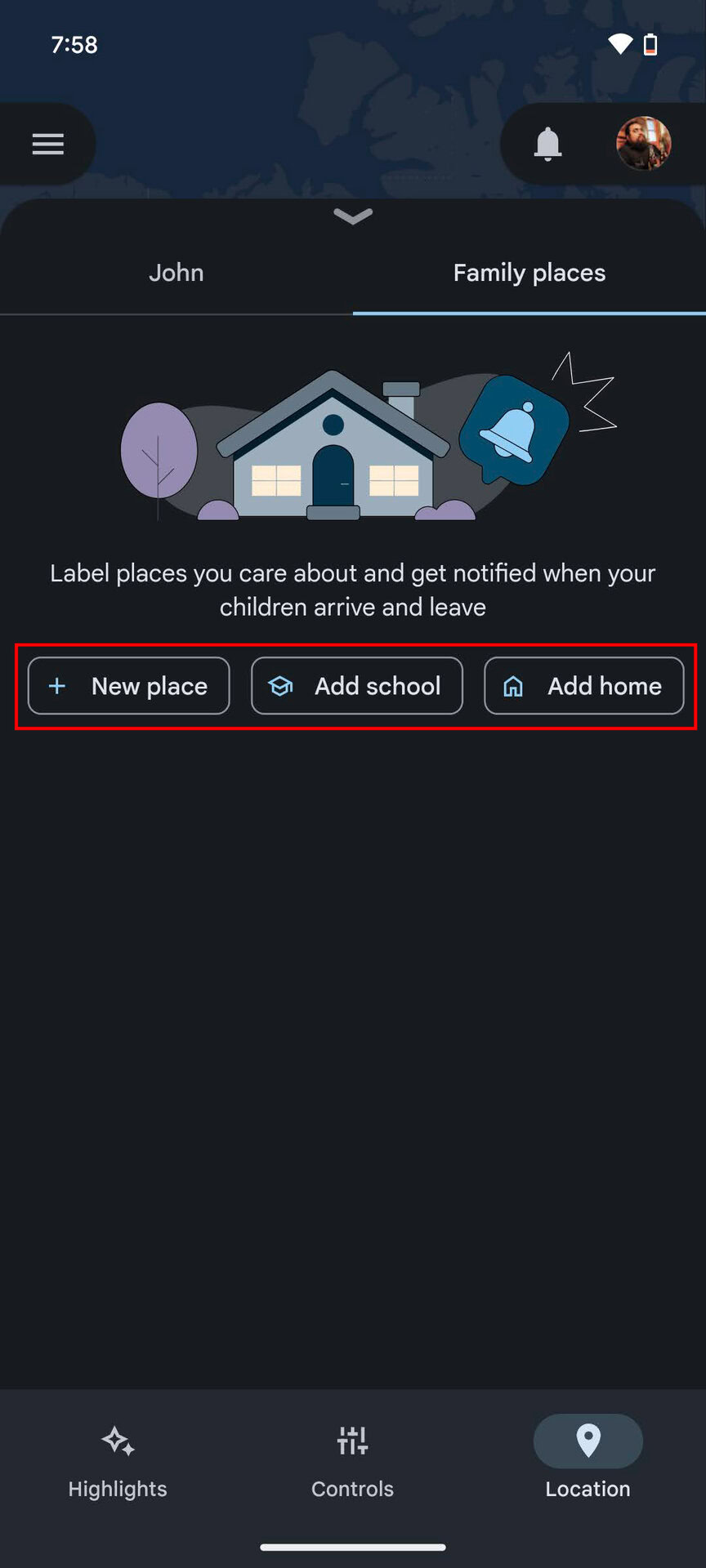Switch to the John tab
Image resolution: width=706 pixels, height=1568 pixels.
[176, 273]
